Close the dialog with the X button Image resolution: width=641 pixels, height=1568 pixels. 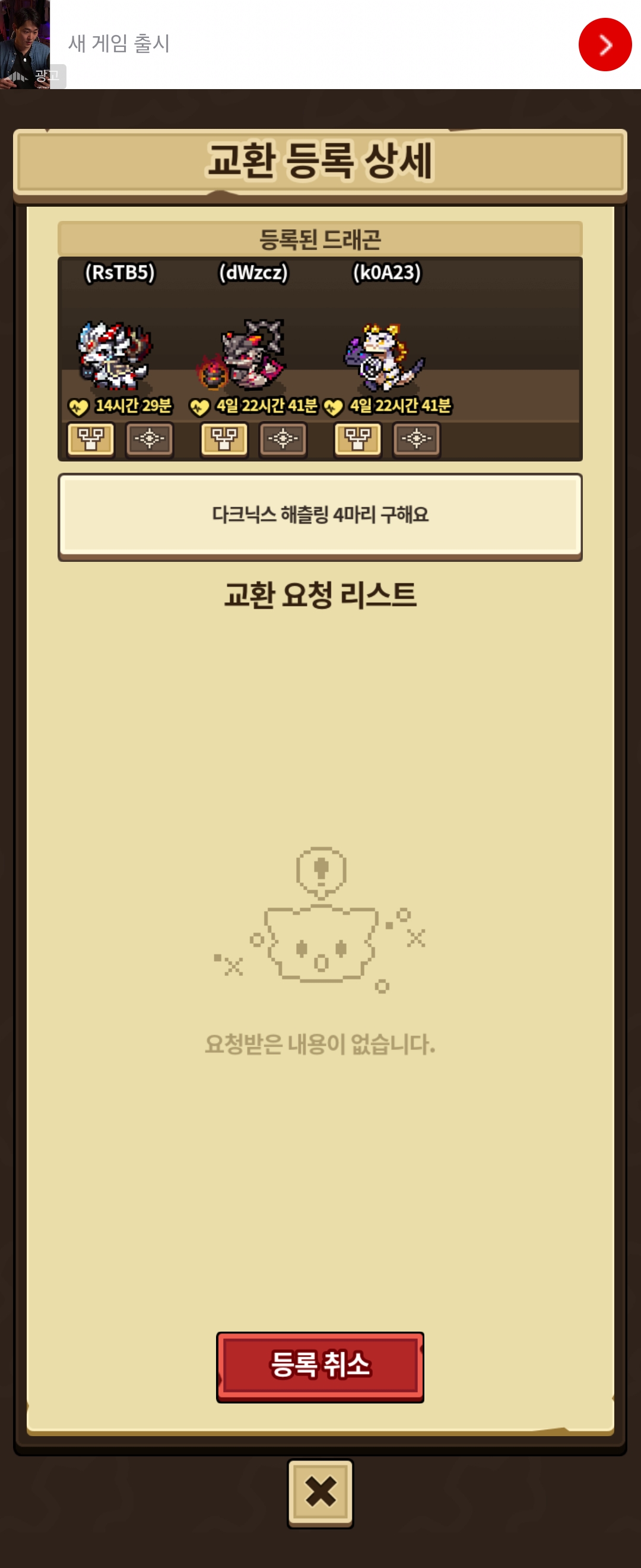[x=320, y=1493]
